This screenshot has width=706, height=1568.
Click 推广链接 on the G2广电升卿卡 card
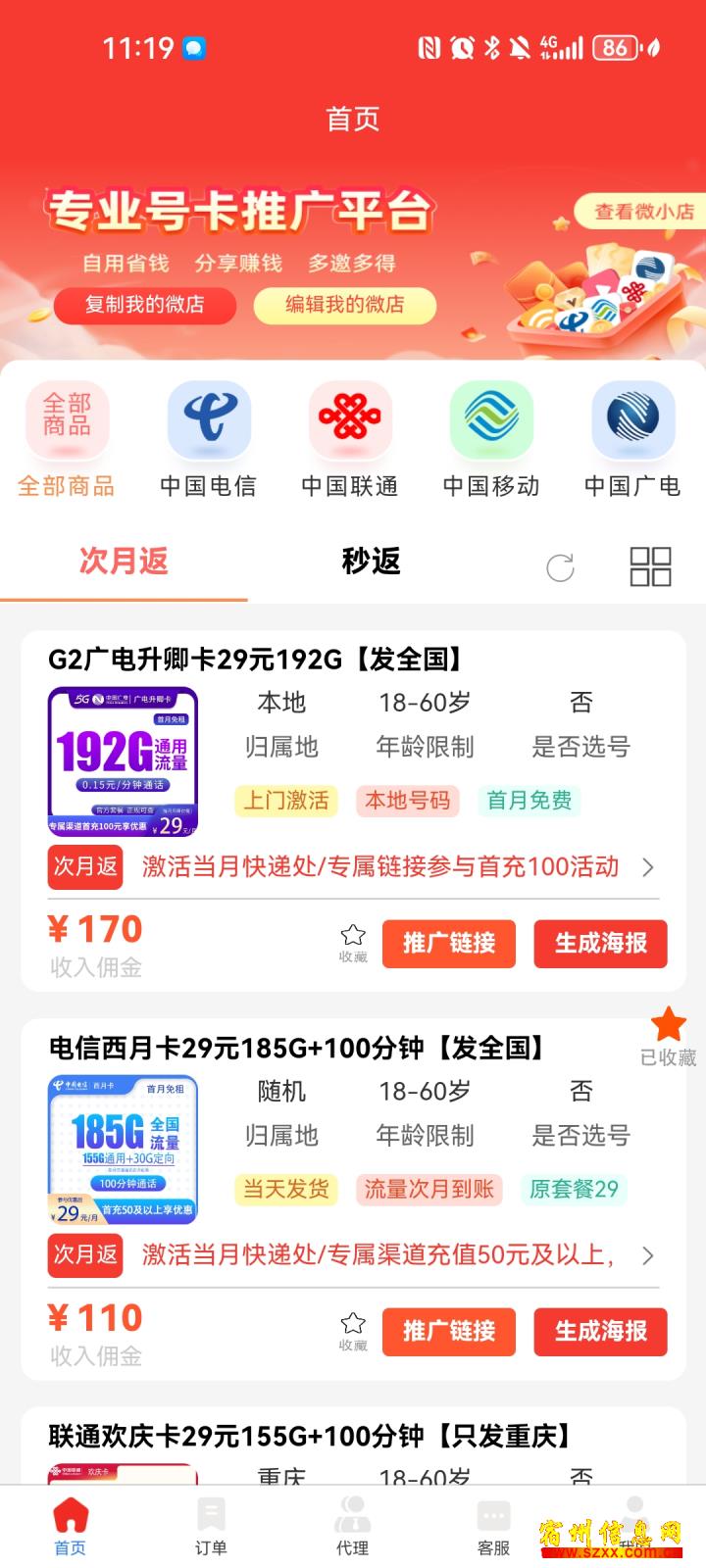tap(448, 944)
